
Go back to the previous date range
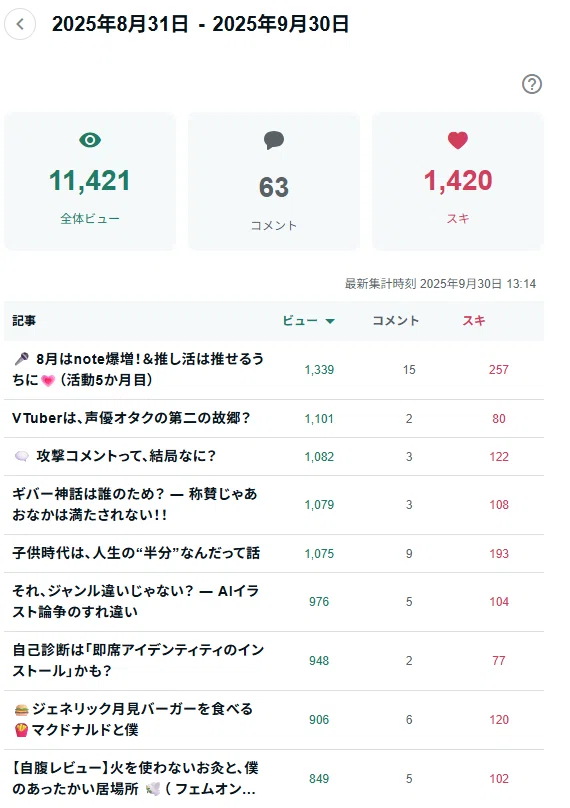(x=20, y=24)
